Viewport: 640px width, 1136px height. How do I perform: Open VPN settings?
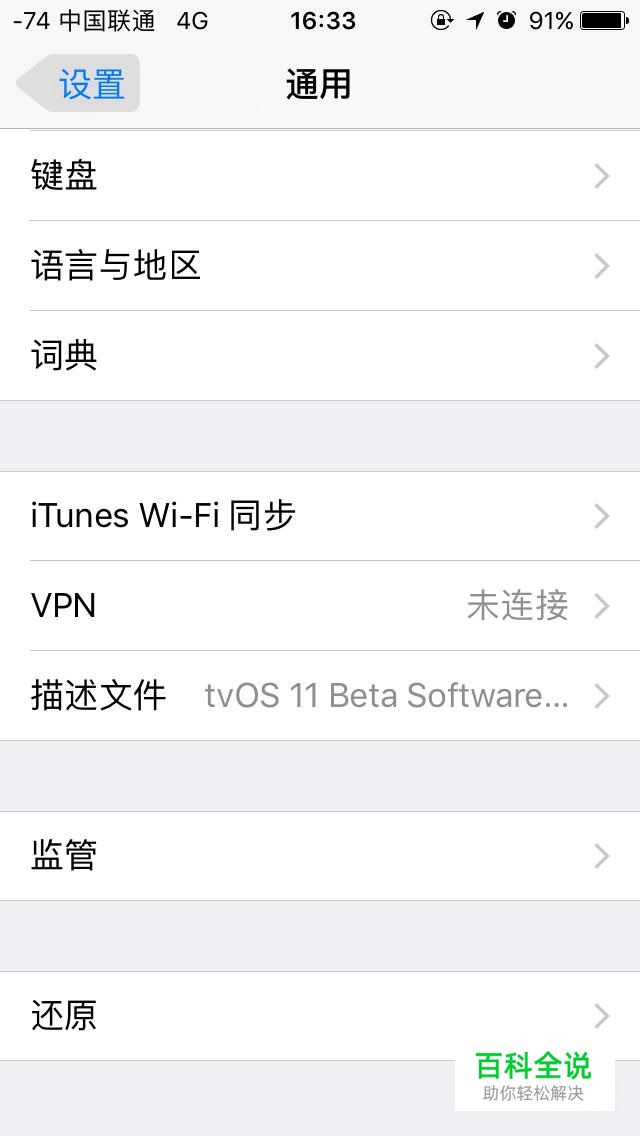(320, 606)
